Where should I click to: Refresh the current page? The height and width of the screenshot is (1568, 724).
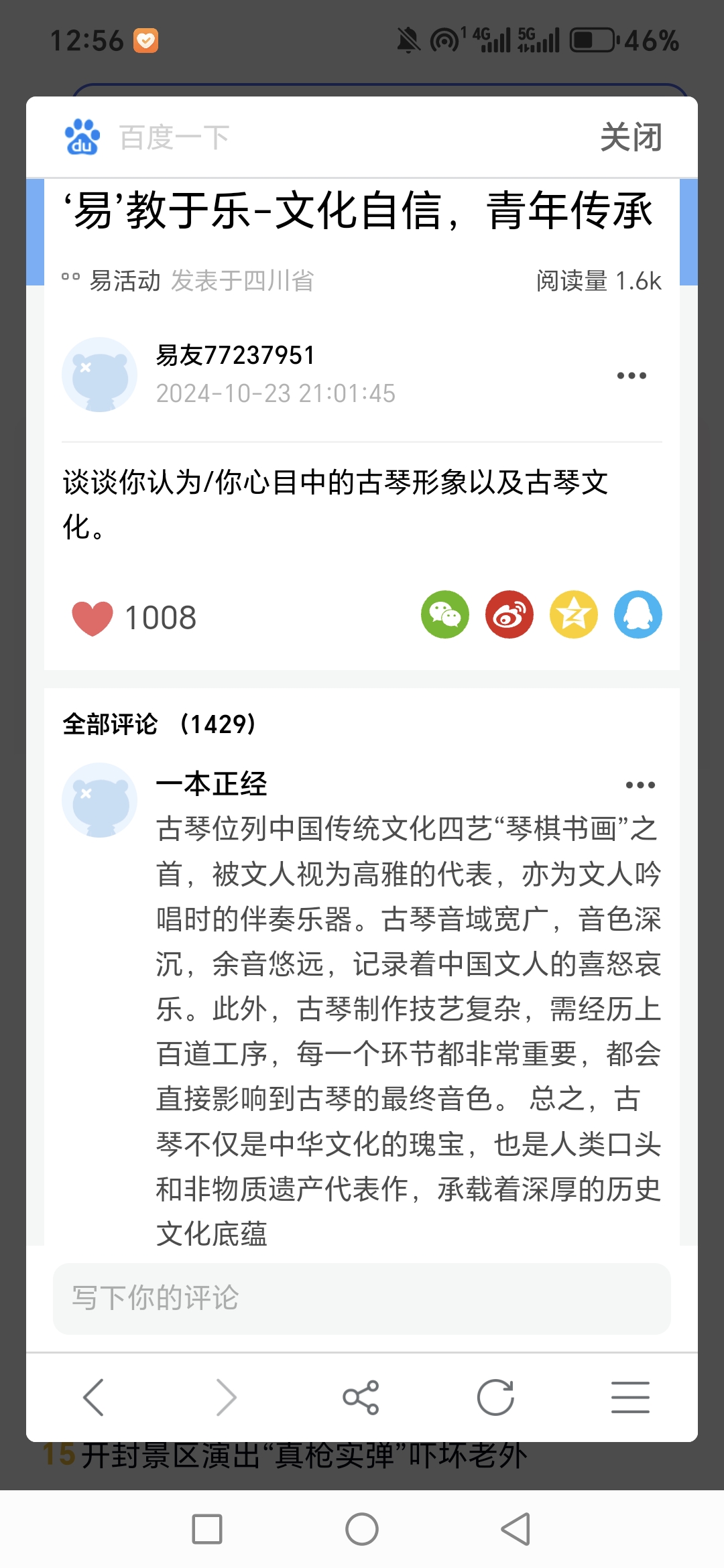pyautogui.click(x=495, y=1397)
